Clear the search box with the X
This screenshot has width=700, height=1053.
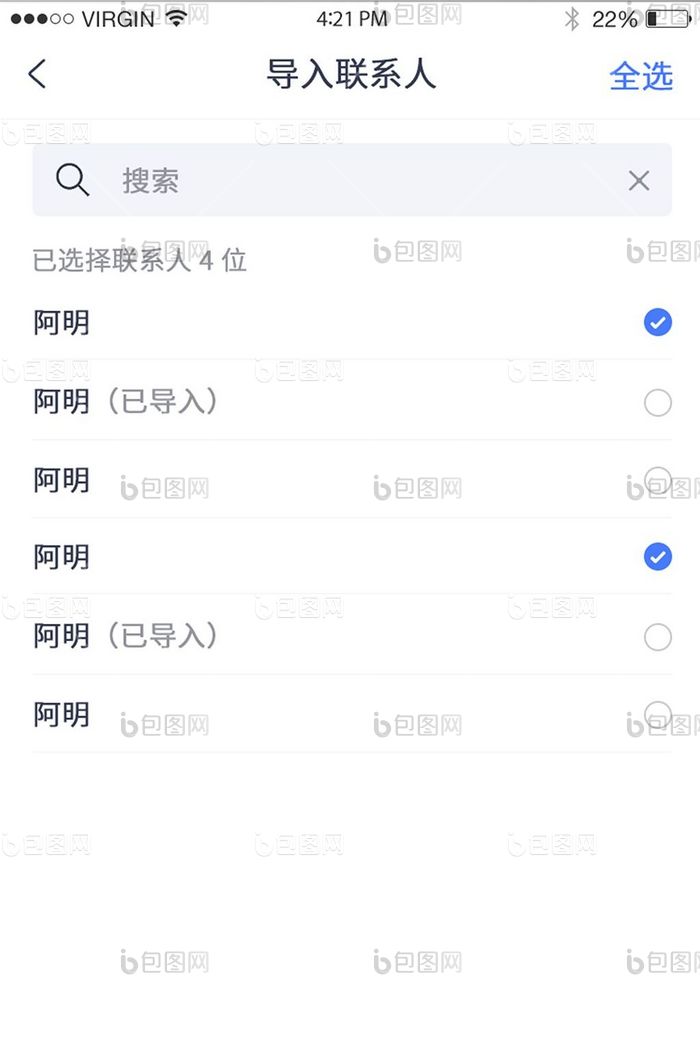(638, 181)
